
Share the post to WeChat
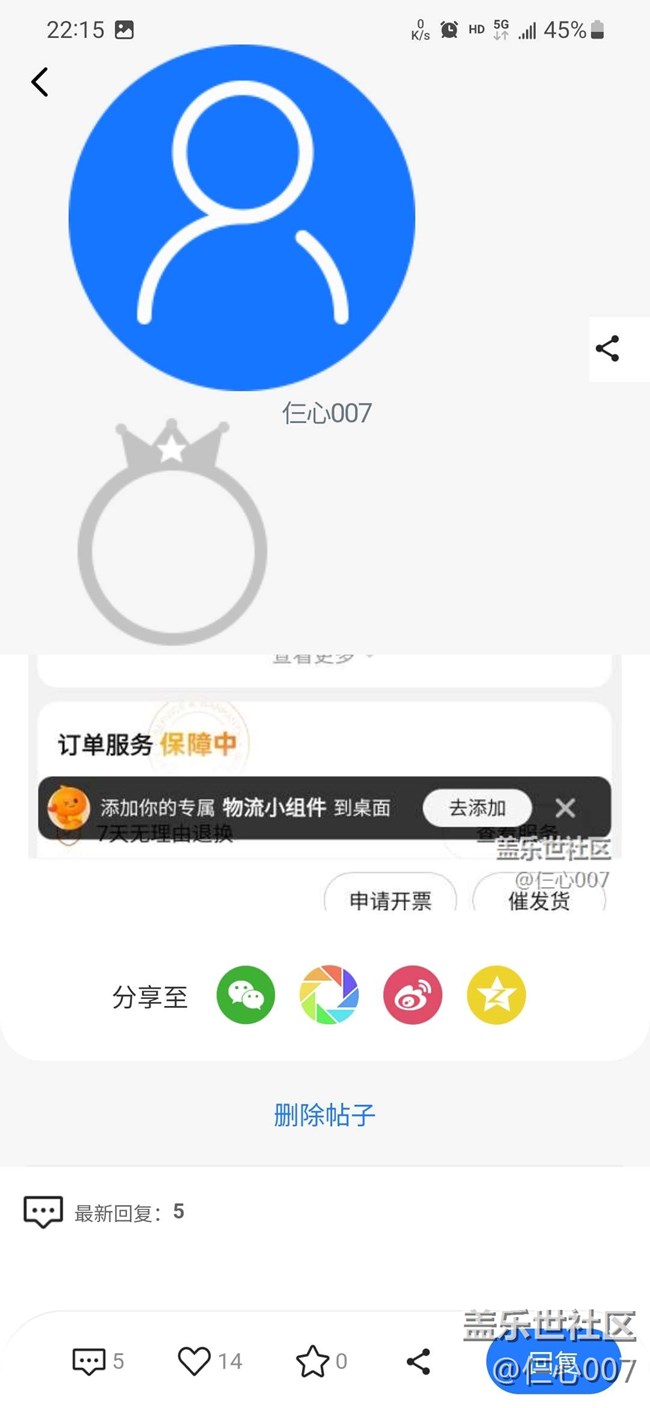pyautogui.click(x=246, y=995)
